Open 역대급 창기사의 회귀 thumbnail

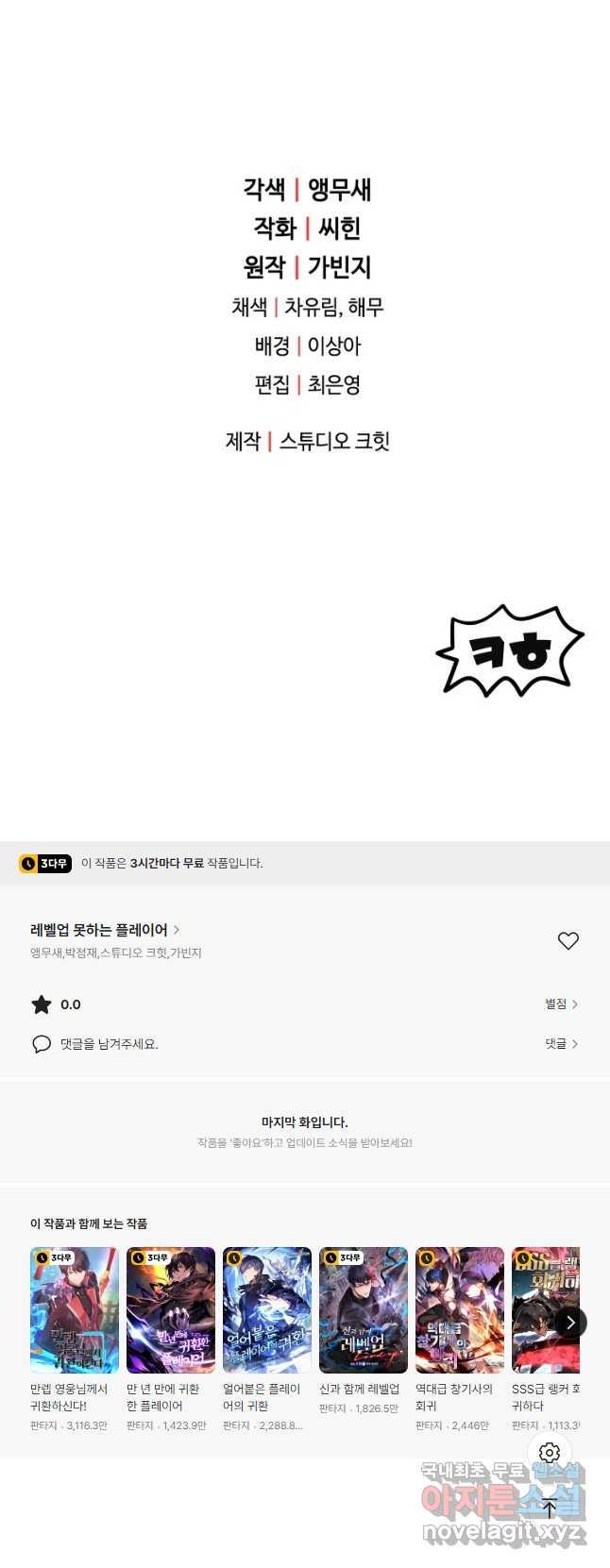point(460,1309)
